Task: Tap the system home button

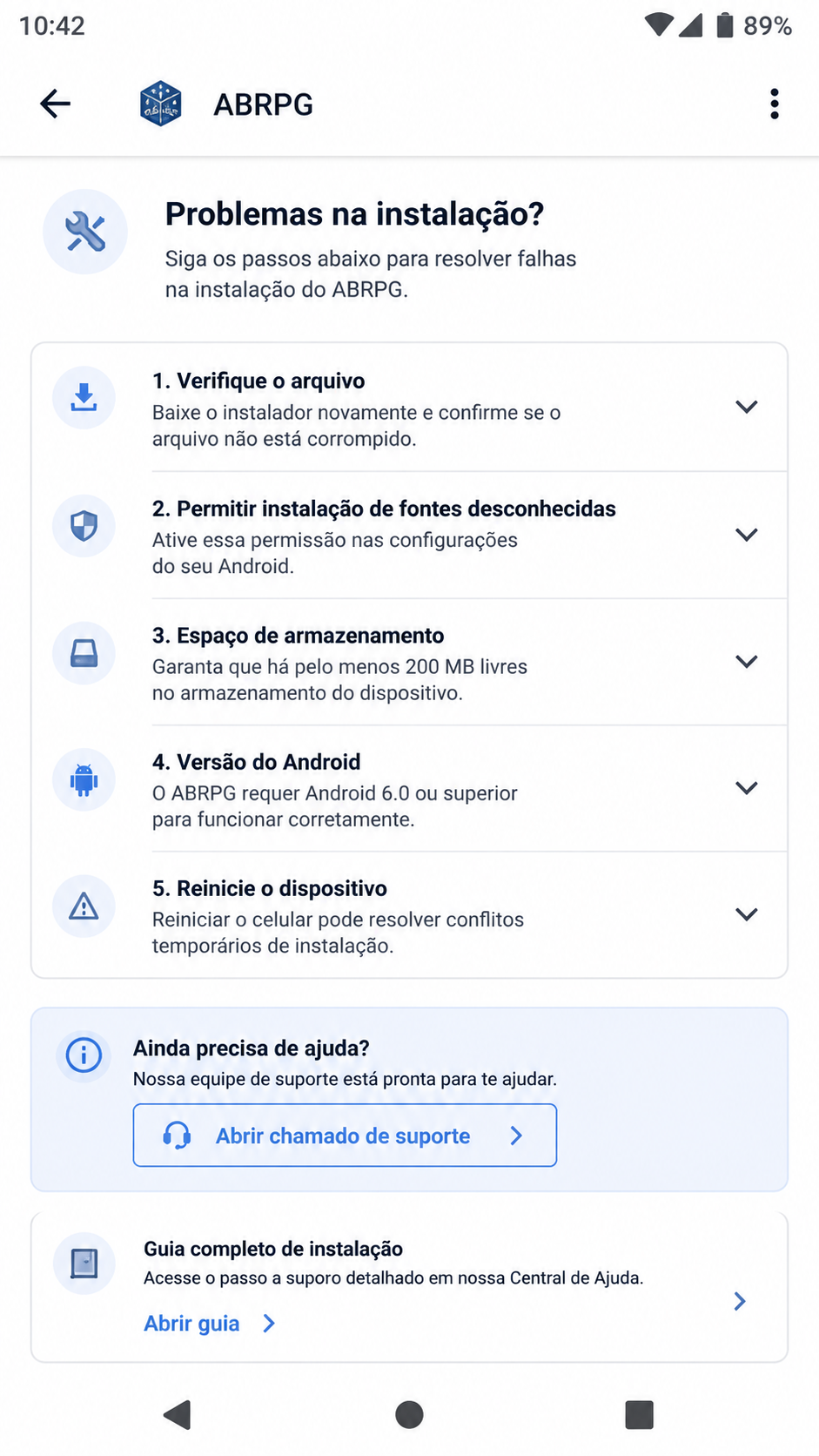Action: (409, 1415)
